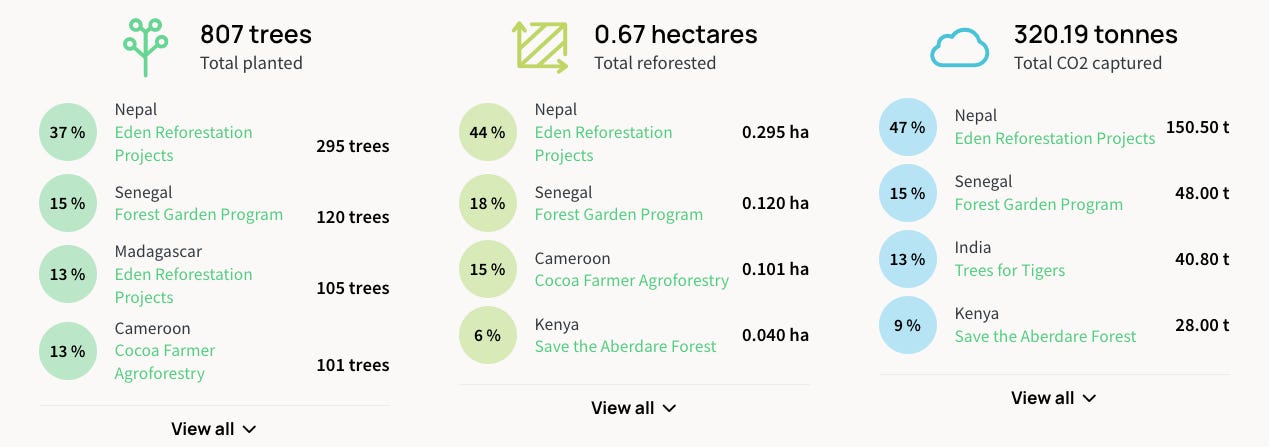Expand View all under Total reforested hectares
This screenshot has height=447, width=1269.
[634, 408]
